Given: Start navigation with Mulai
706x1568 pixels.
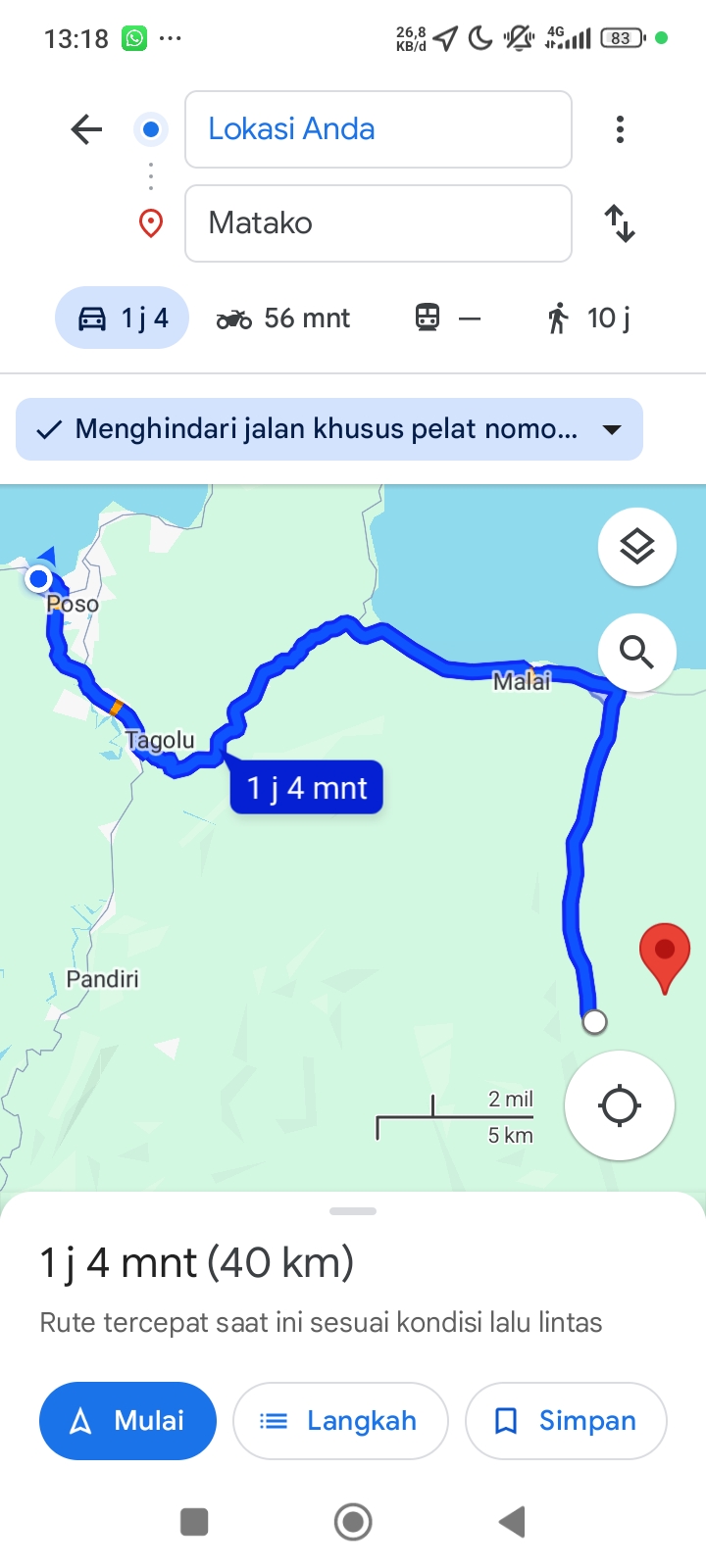Looking at the screenshot, I should pyautogui.click(x=127, y=1421).
